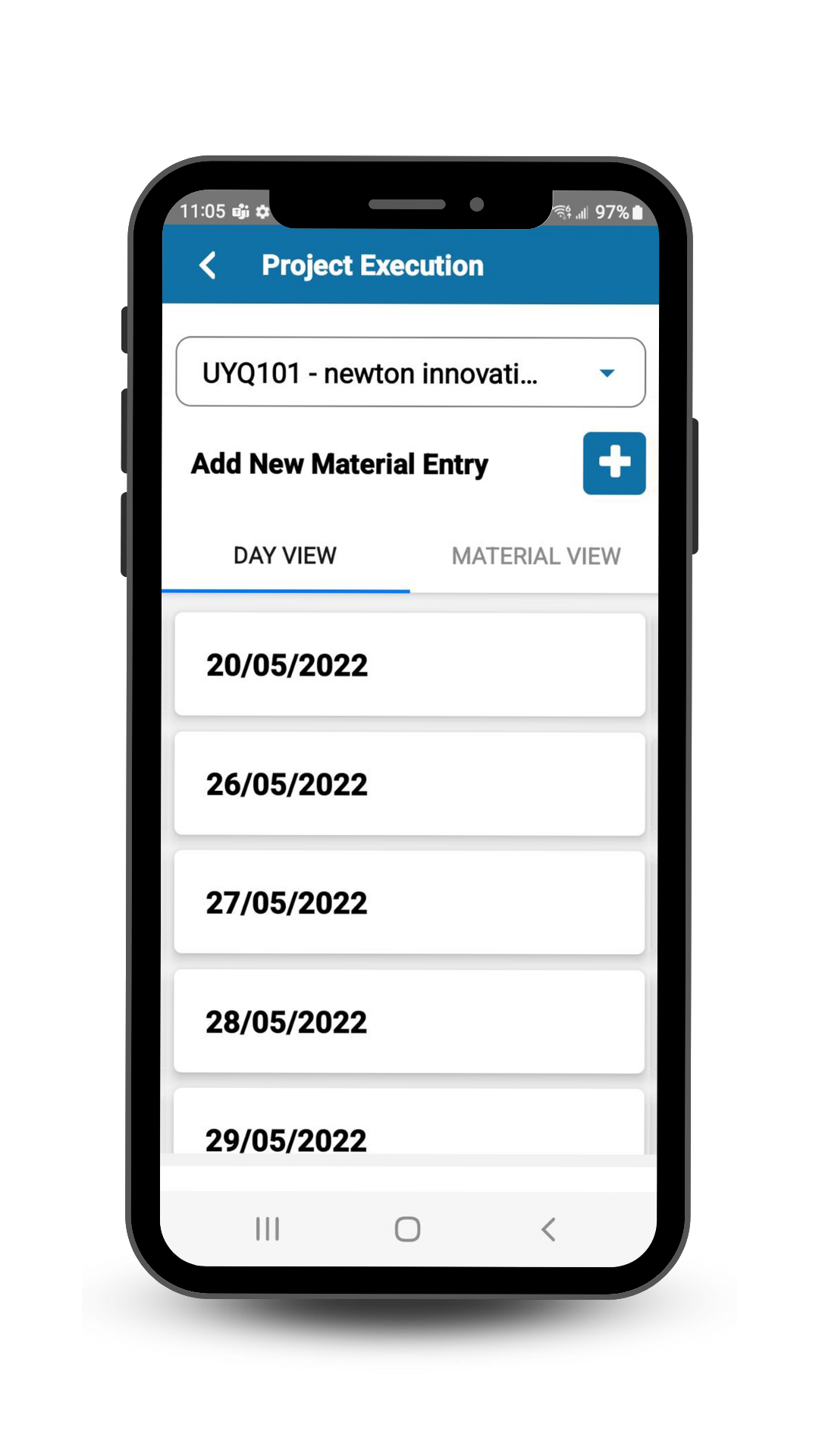Go back from Project Execution
The width and height of the screenshot is (819, 1456).
[208, 266]
